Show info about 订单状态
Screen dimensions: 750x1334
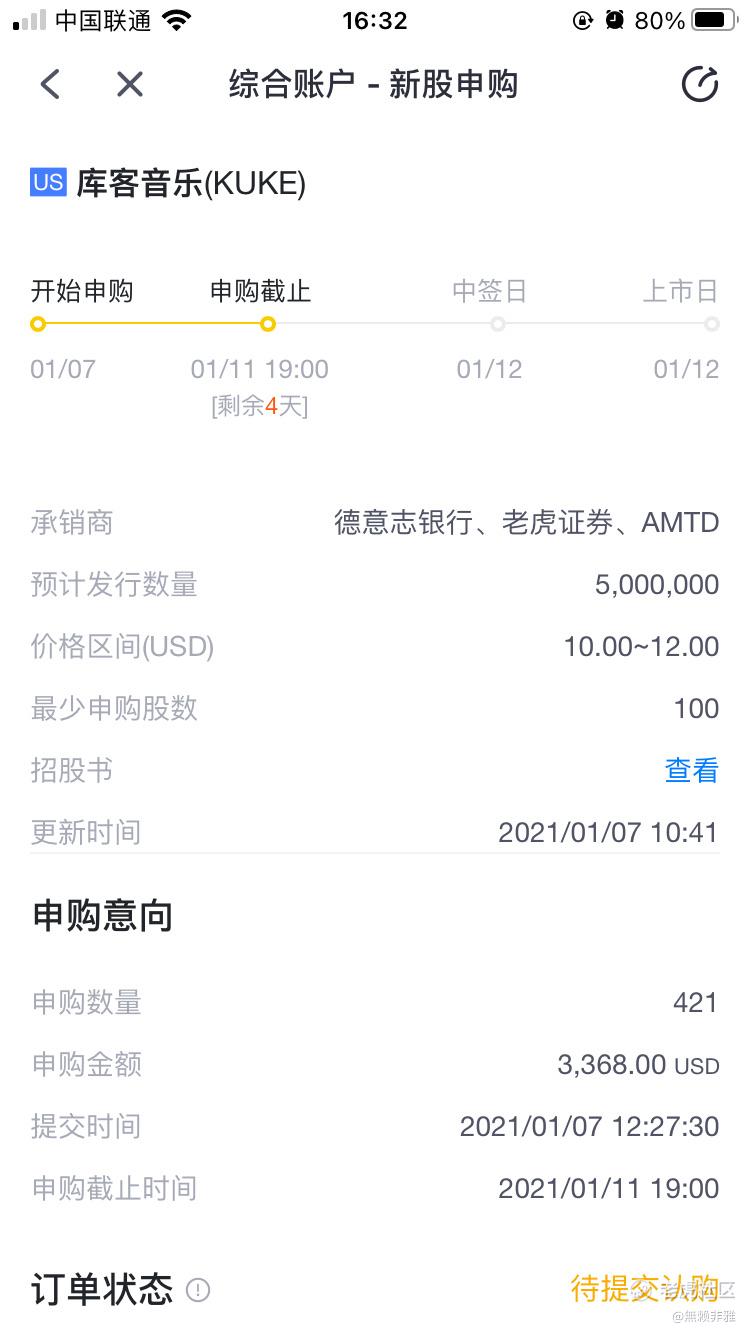tap(198, 1290)
